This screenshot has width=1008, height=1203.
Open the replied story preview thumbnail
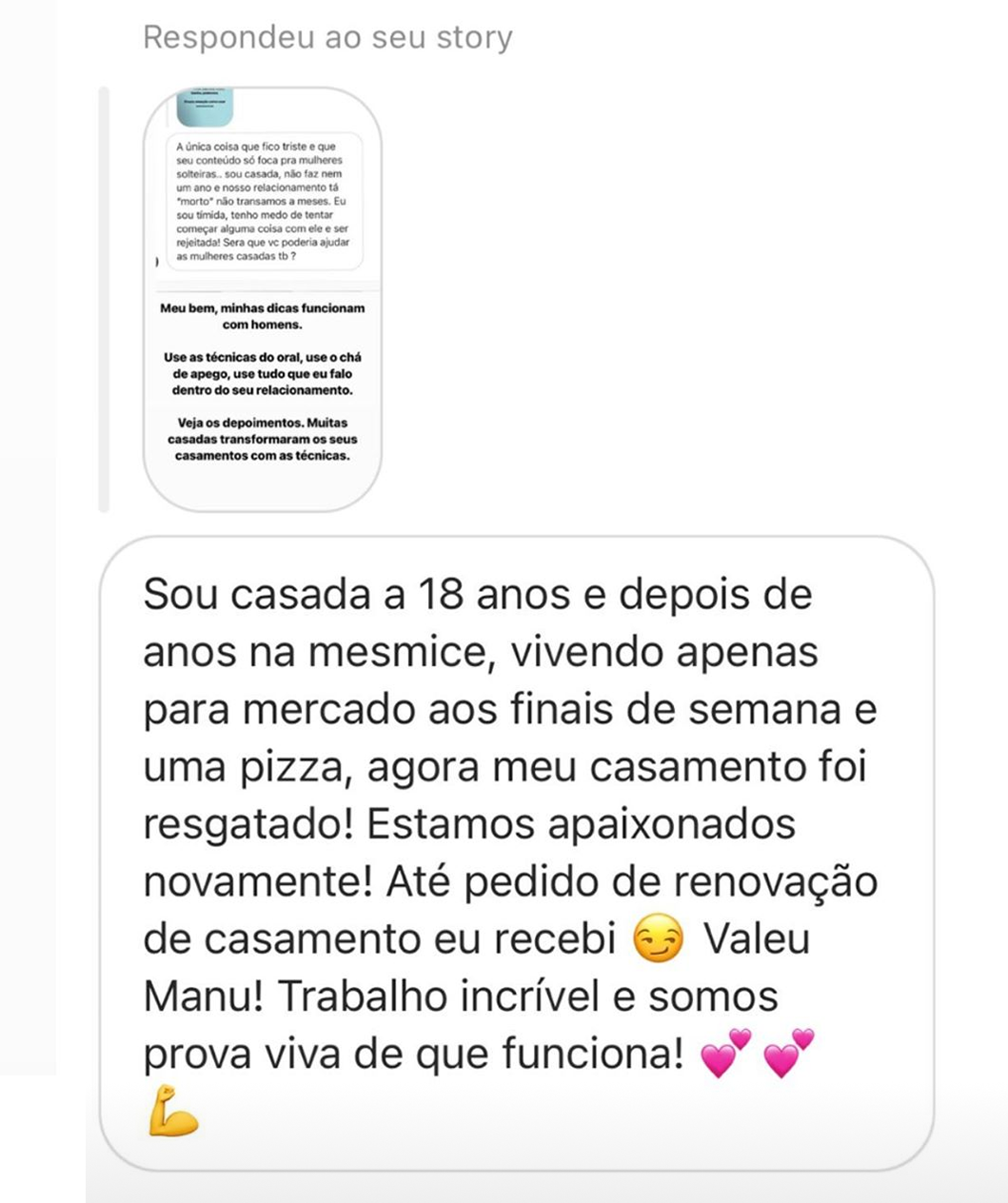pyautogui.click(x=262, y=299)
